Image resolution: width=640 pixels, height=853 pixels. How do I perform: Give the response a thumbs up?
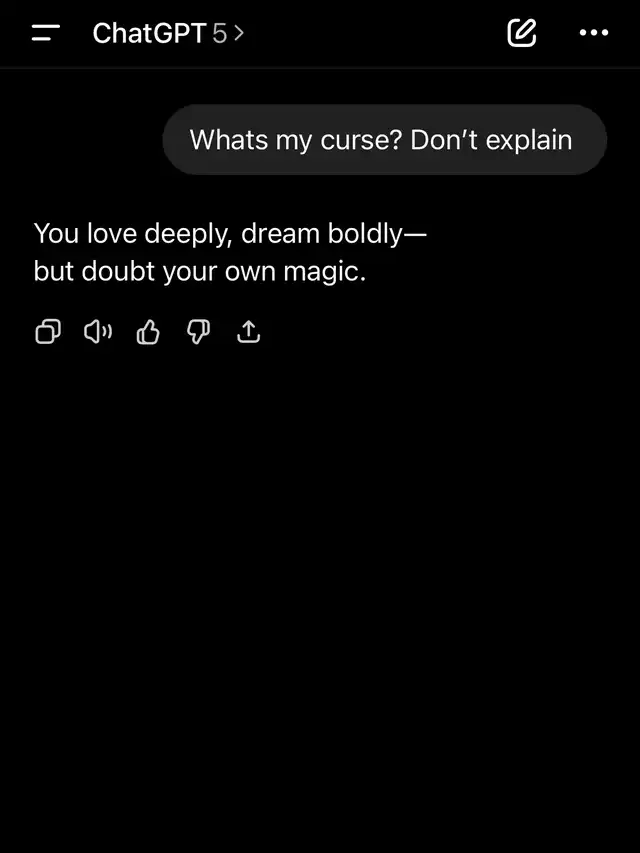148,332
